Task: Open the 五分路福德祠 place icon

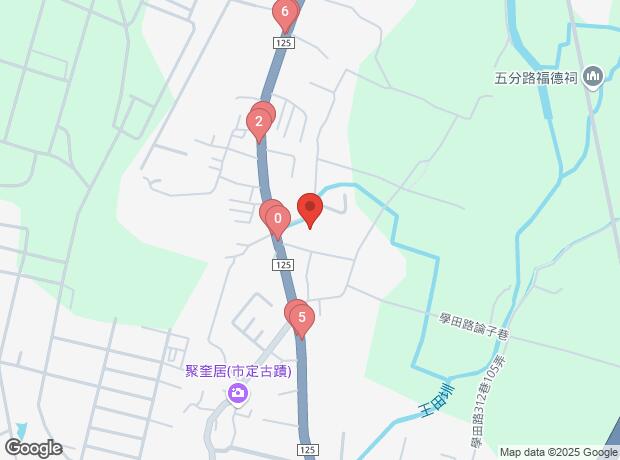Action: (x=594, y=76)
